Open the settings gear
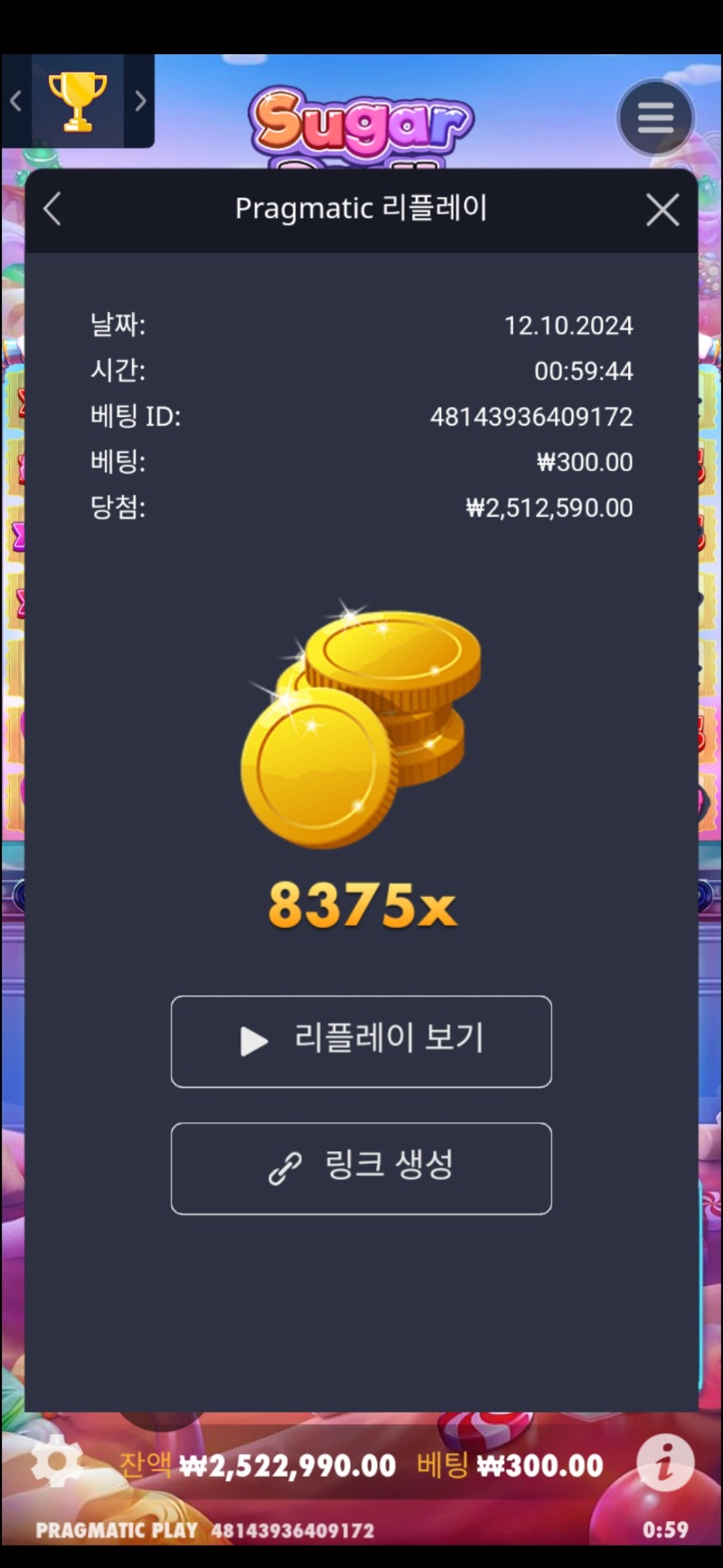The height and width of the screenshot is (1568, 723). coord(56,1461)
